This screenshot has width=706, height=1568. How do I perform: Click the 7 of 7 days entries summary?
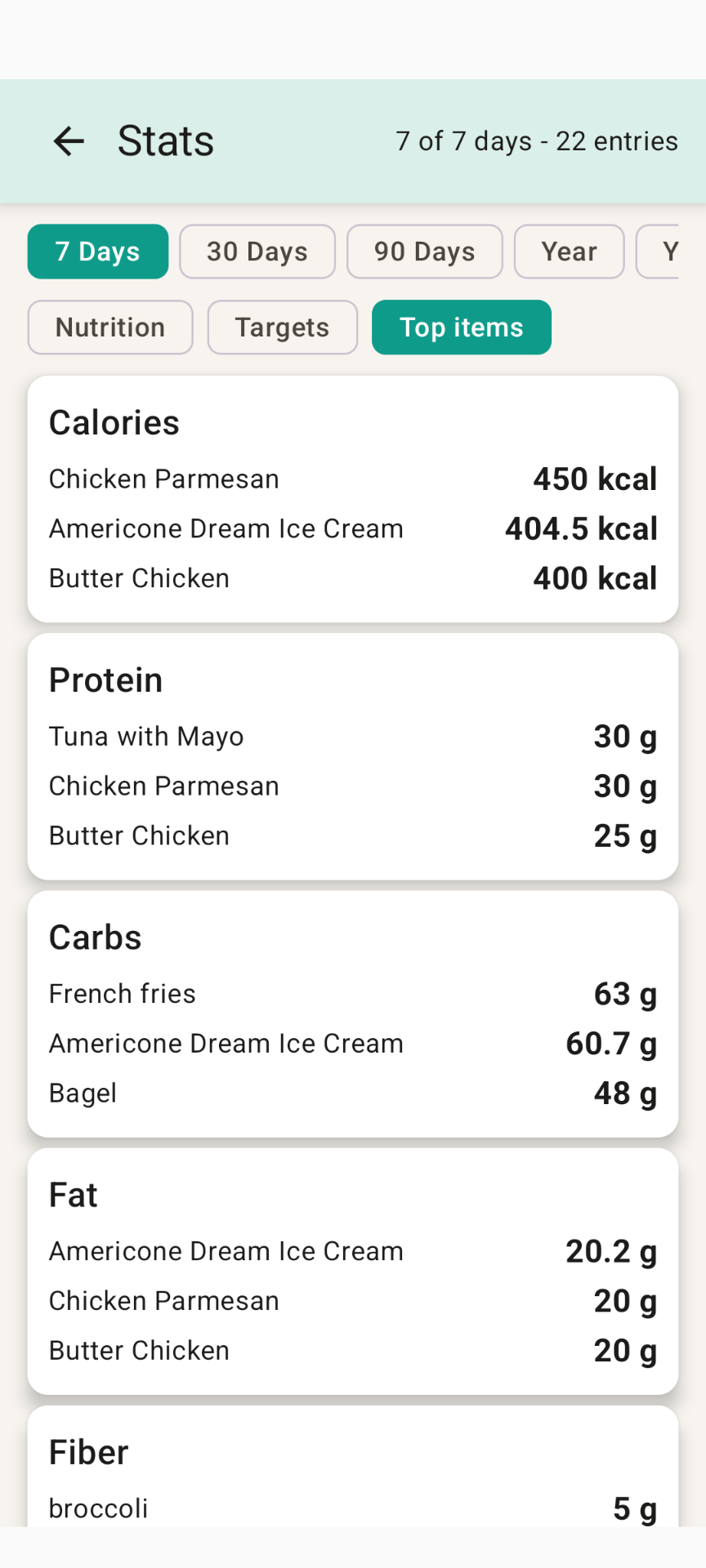[537, 140]
